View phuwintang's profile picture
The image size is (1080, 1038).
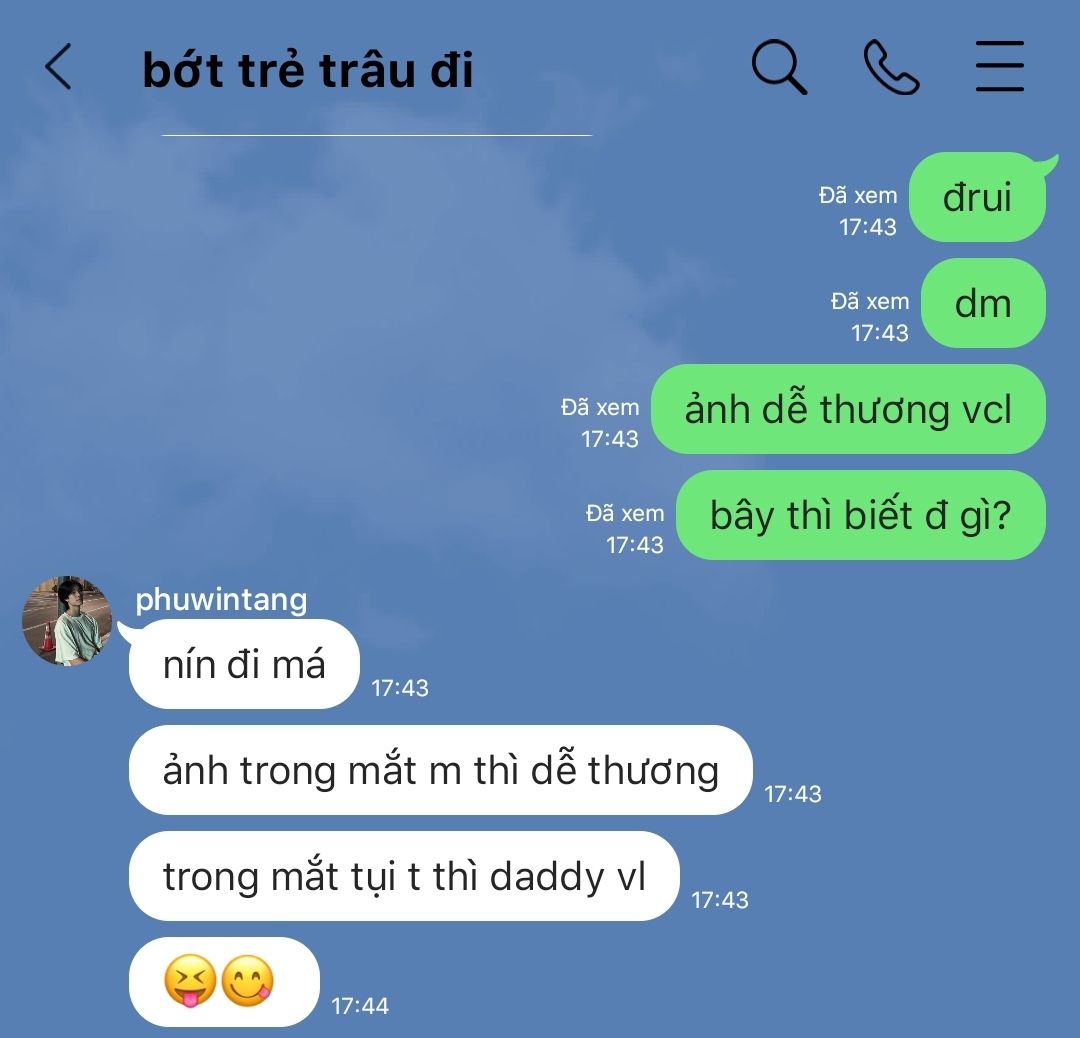pos(67,620)
